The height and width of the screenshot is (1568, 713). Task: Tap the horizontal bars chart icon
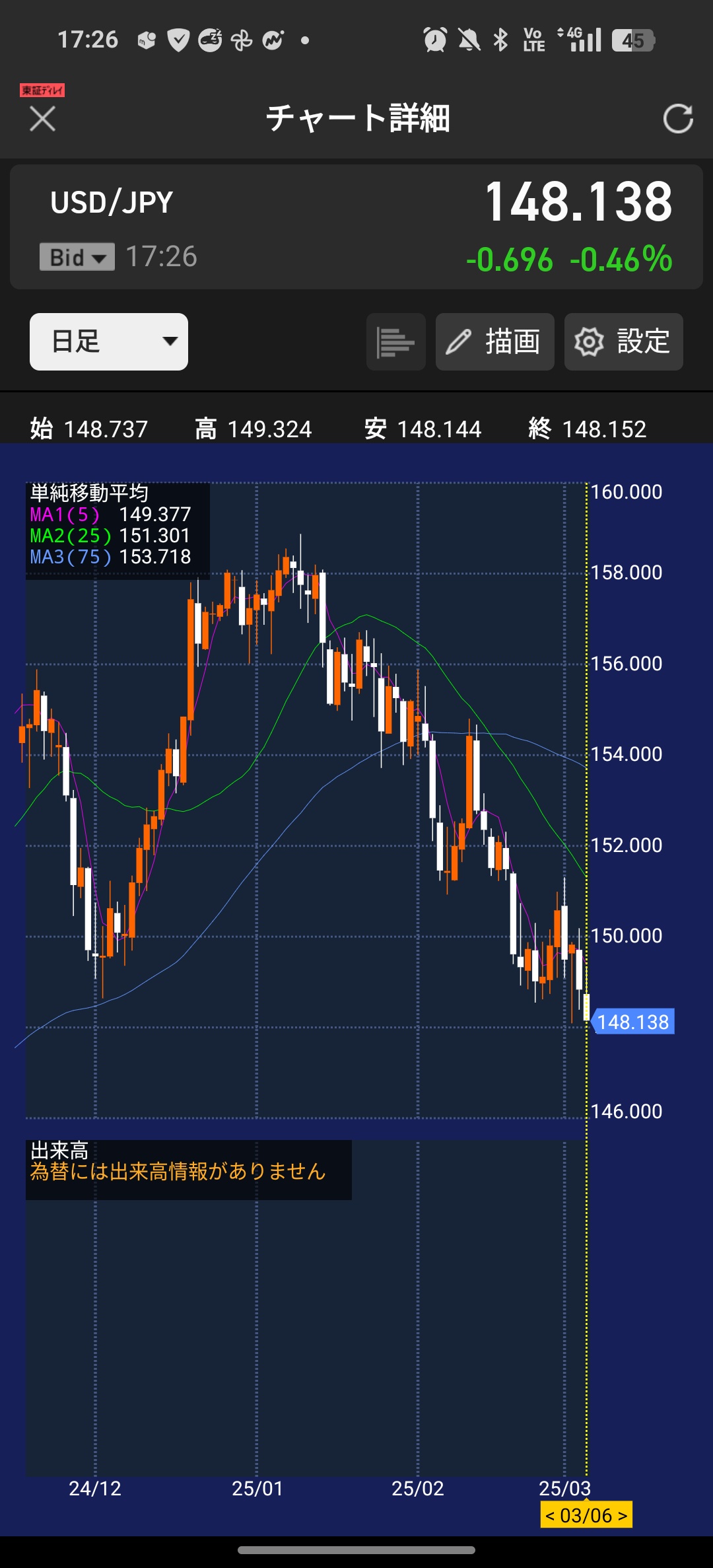pos(395,342)
